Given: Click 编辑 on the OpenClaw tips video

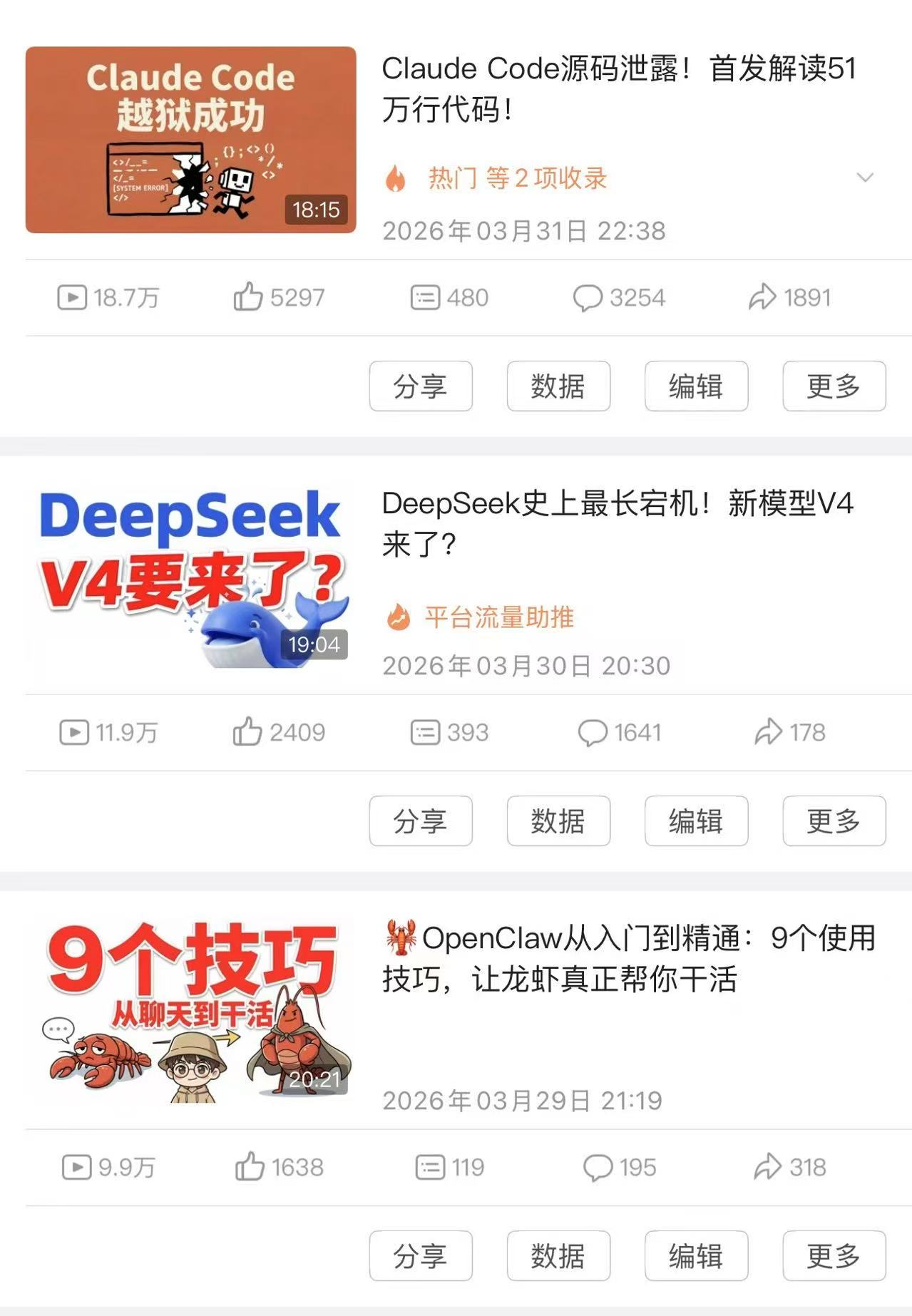Looking at the screenshot, I should (x=696, y=1255).
